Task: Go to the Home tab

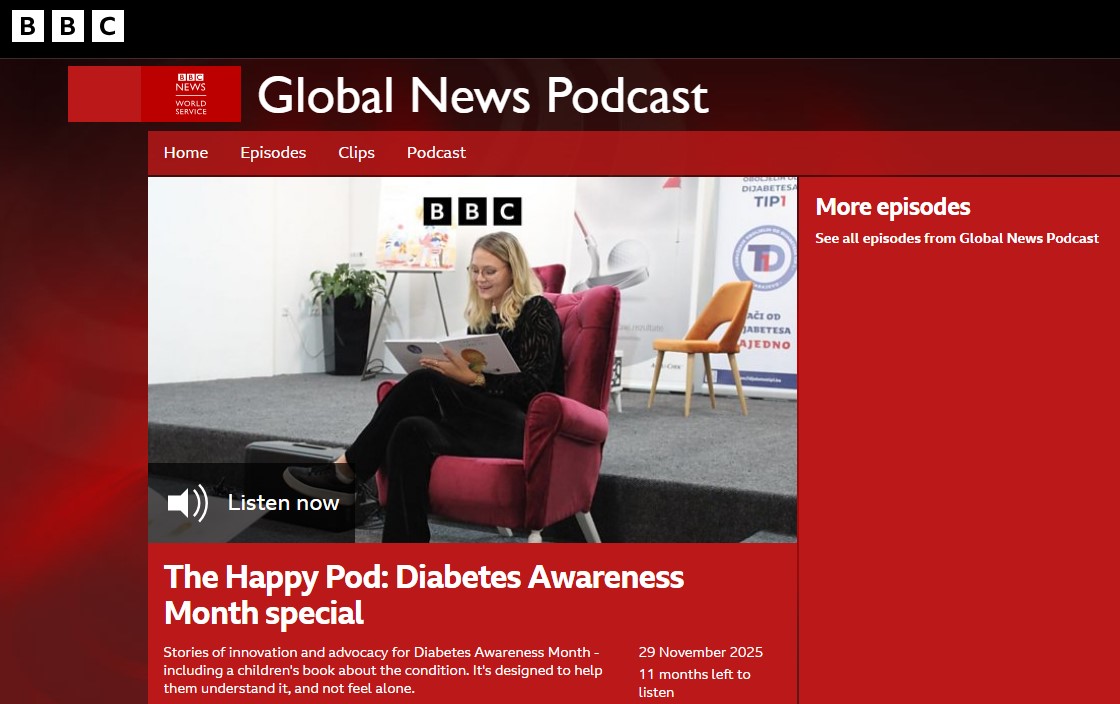Action: pyautogui.click(x=186, y=153)
